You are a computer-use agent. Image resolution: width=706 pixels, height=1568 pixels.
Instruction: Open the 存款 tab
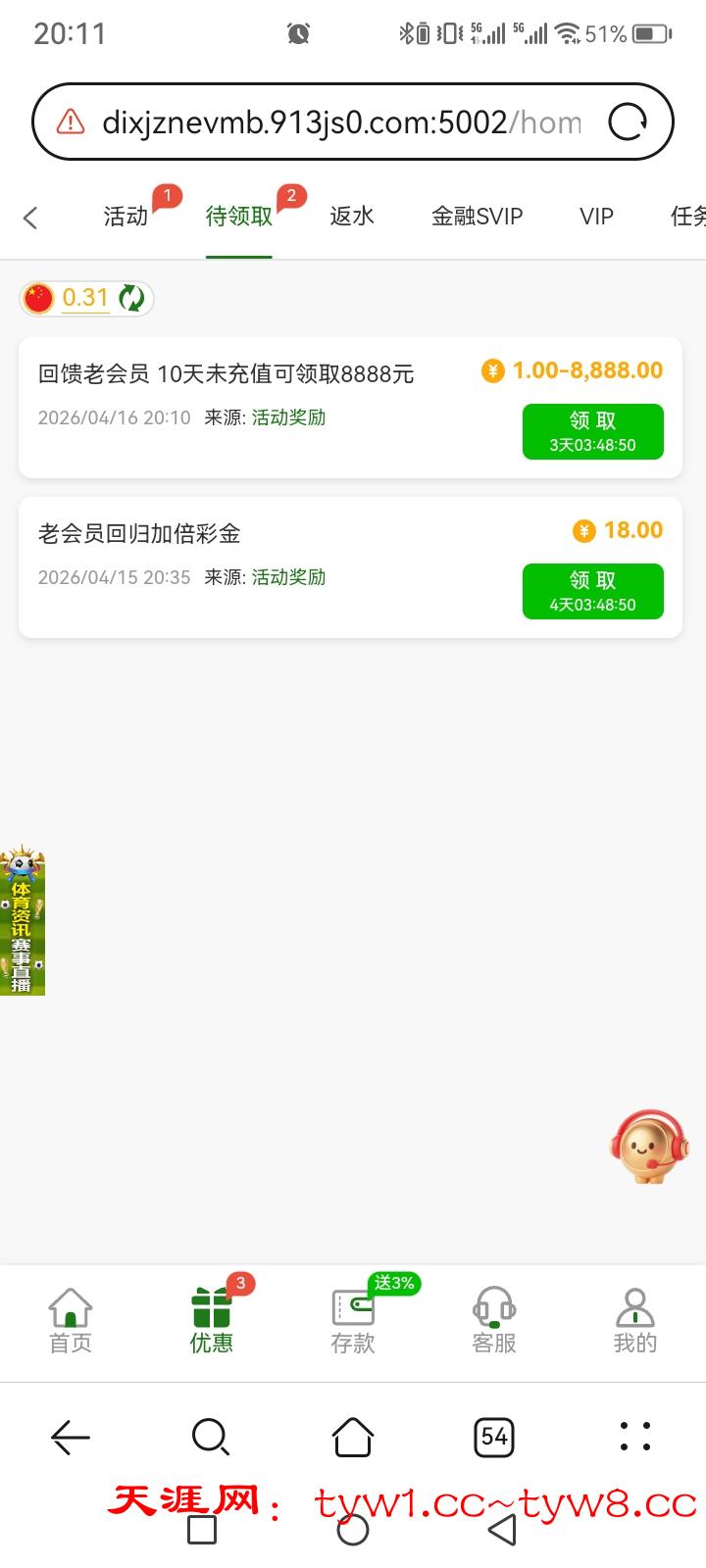click(x=353, y=1321)
